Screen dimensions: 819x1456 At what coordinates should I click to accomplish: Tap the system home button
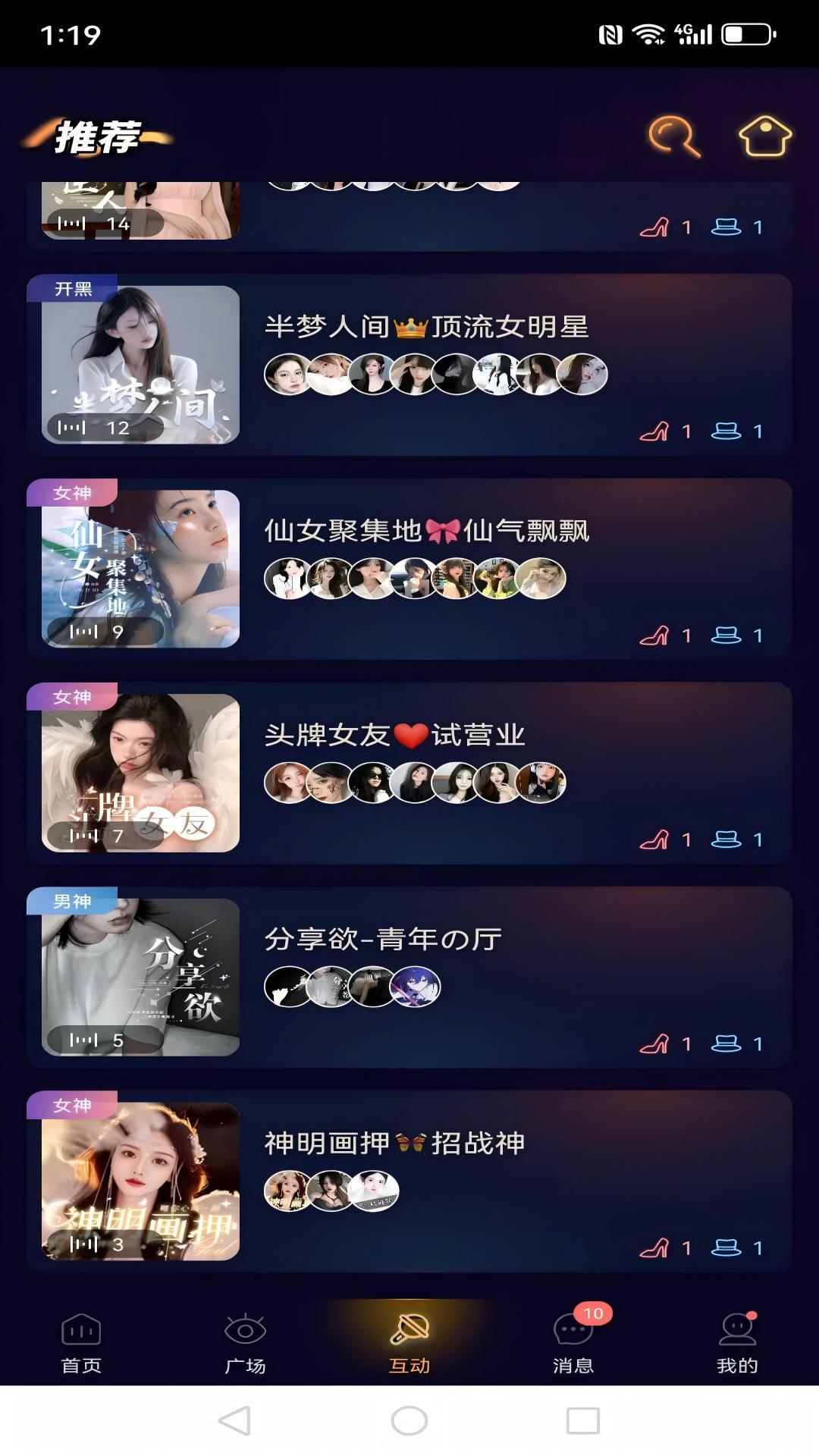coord(409,1420)
